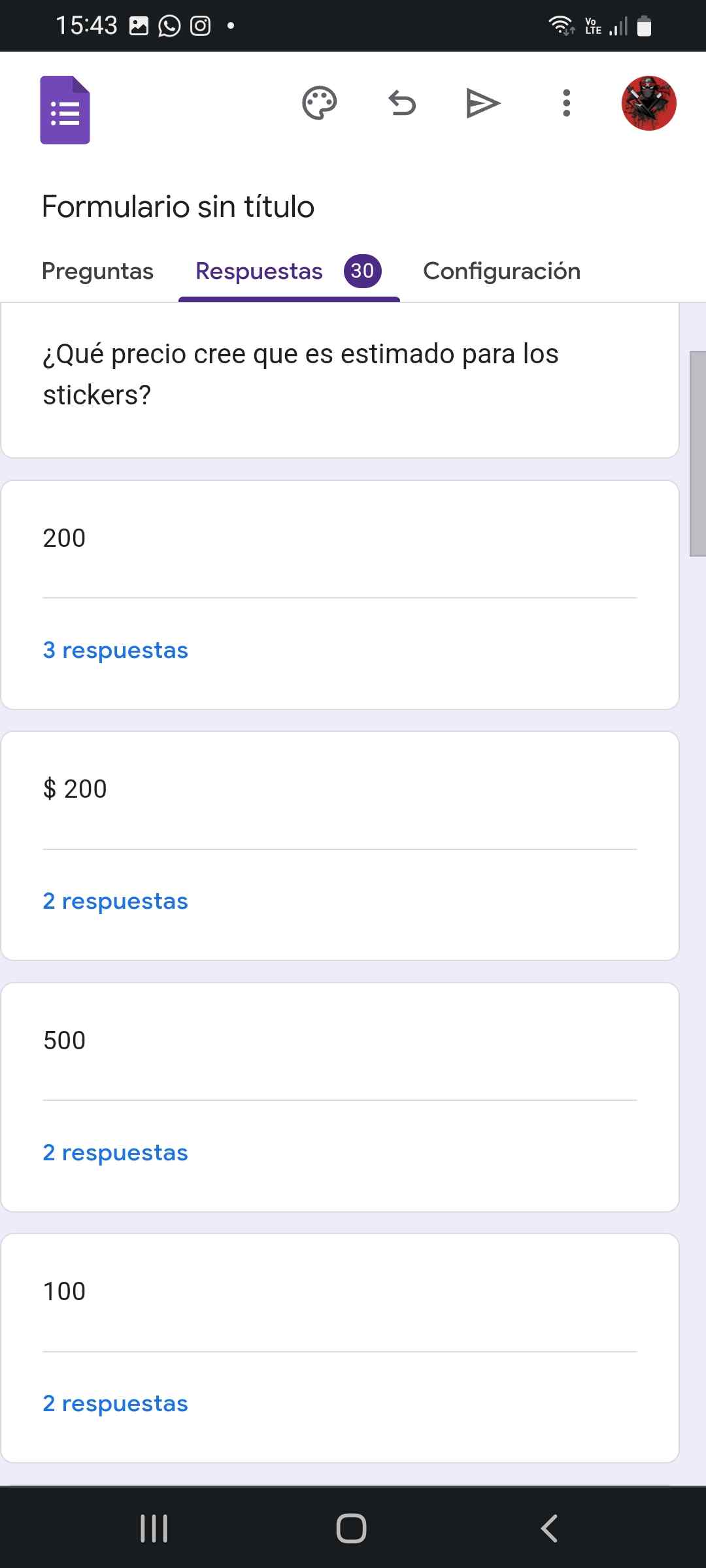Open recent apps from the navigation bar
This screenshot has width=706, height=1568.
coord(154,1528)
